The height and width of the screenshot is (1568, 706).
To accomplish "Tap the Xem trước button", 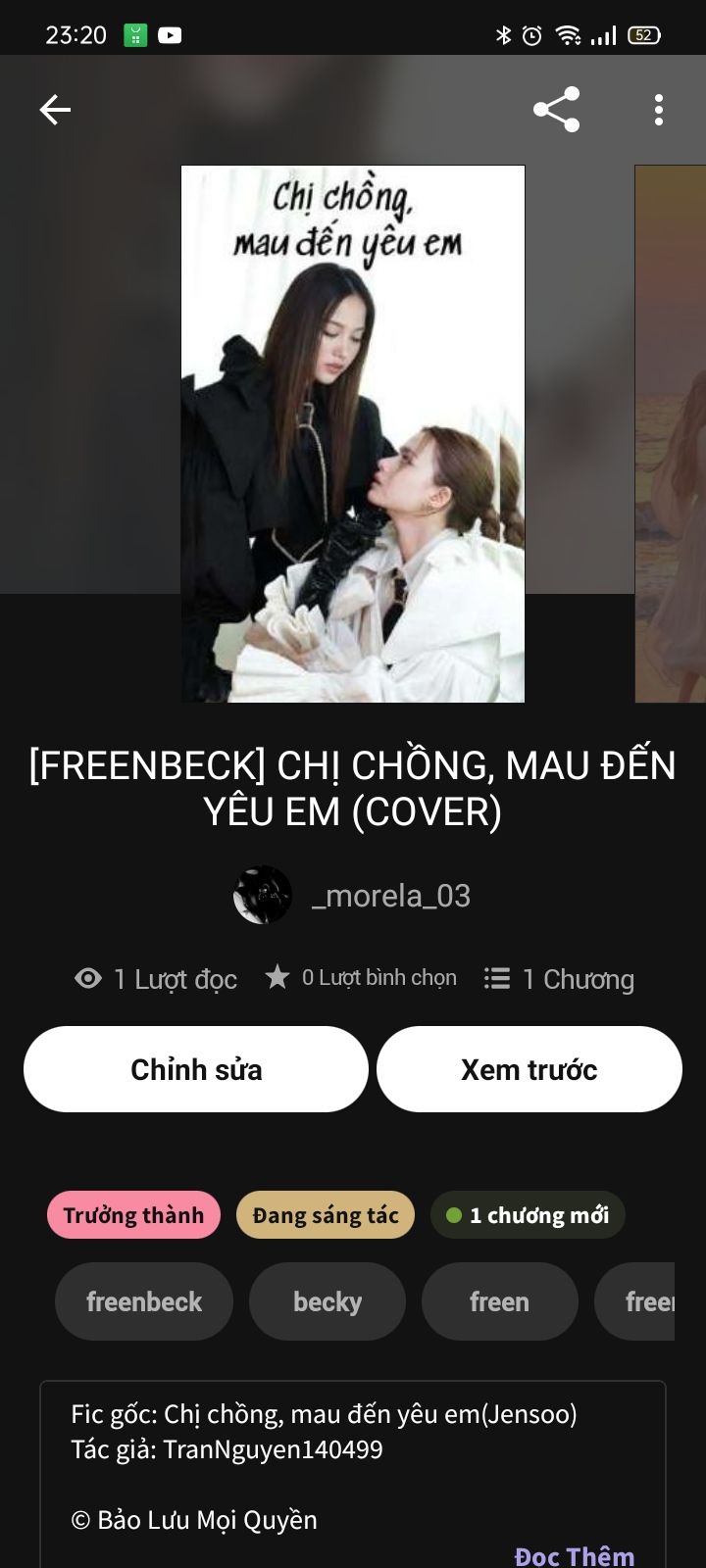I will 529,1069.
